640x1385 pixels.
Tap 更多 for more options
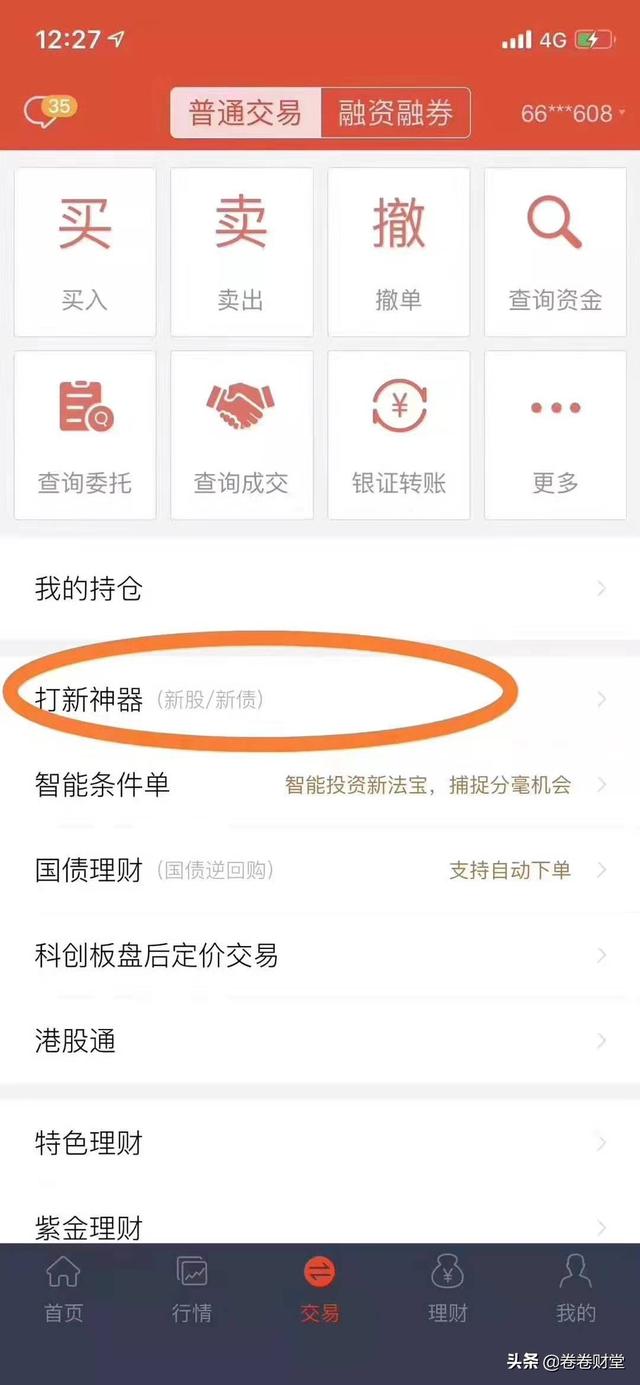(555, 435)
